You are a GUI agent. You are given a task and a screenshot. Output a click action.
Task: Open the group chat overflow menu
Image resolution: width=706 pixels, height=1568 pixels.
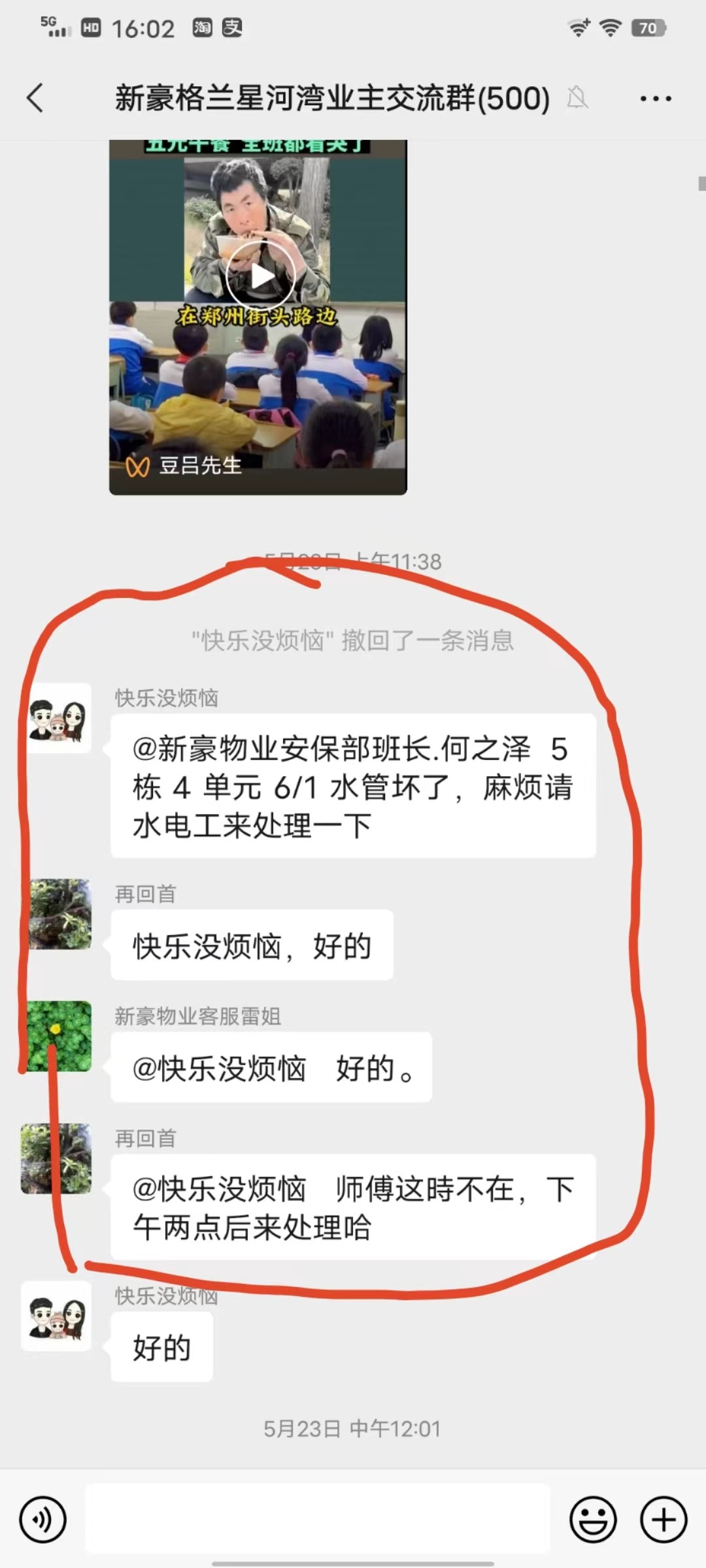655,99
